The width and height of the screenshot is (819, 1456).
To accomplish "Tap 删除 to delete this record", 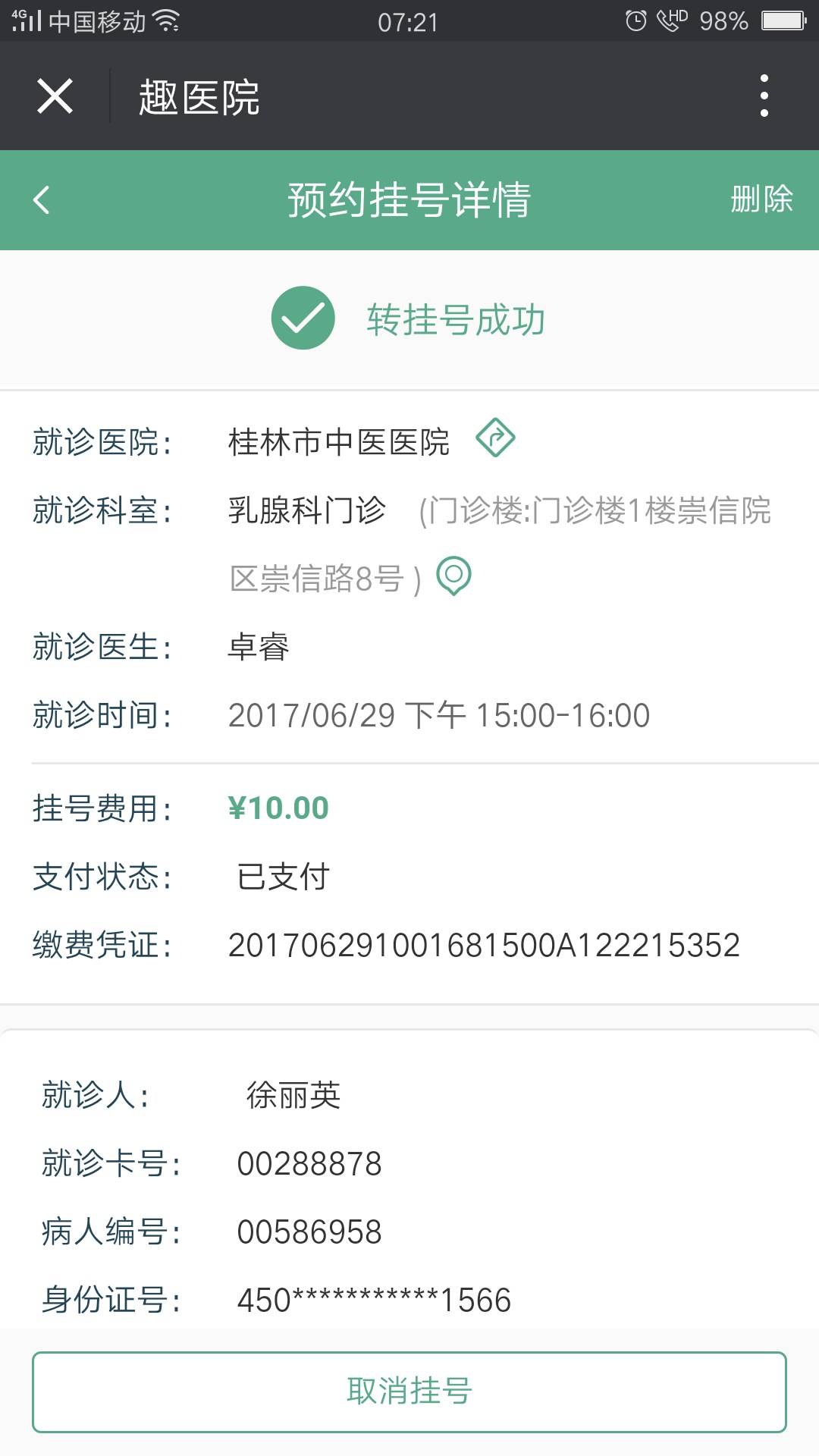I will (x=761, y=199).
